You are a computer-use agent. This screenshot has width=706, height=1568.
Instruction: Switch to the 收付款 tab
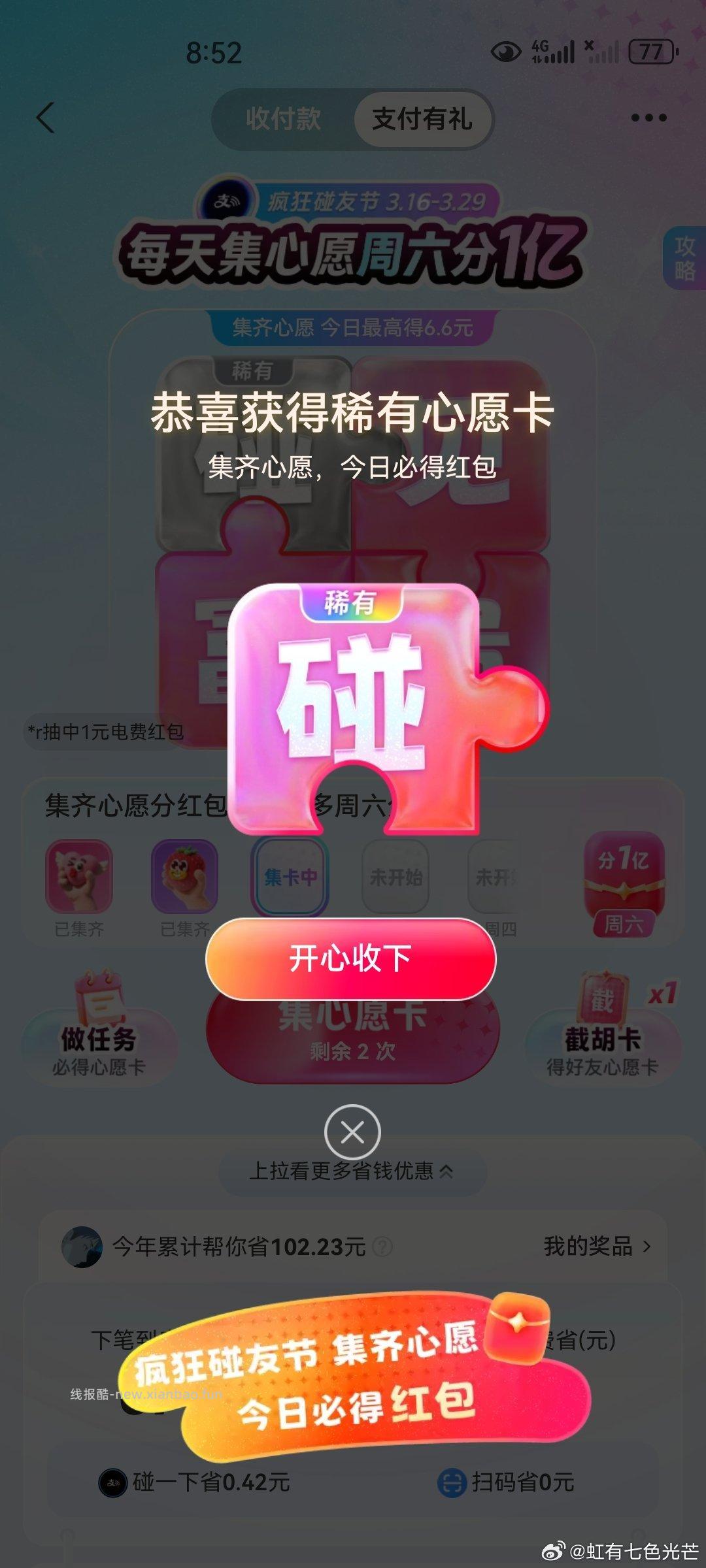tap(282, 120)
